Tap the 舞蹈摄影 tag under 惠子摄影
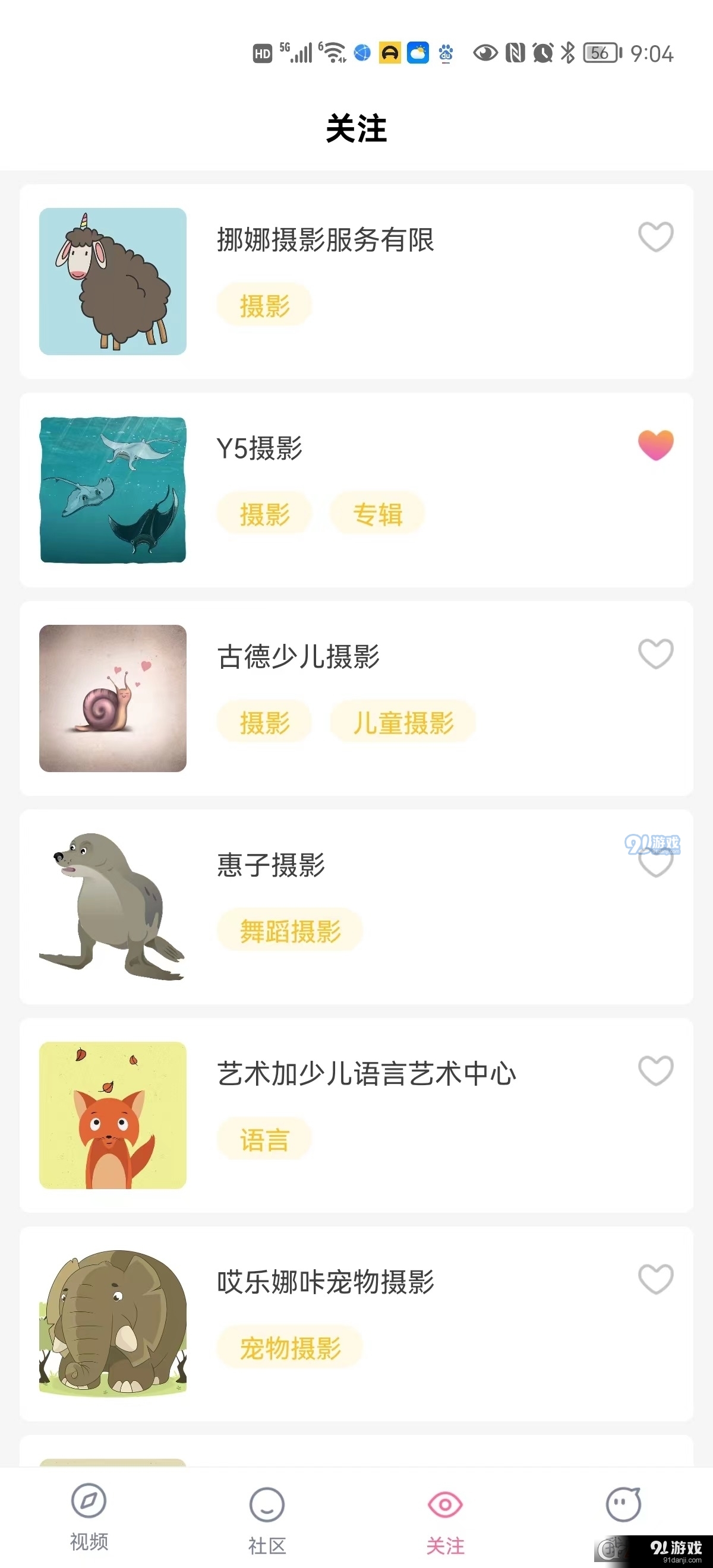This screenshot has height=1568, width=713. [289, 930]
